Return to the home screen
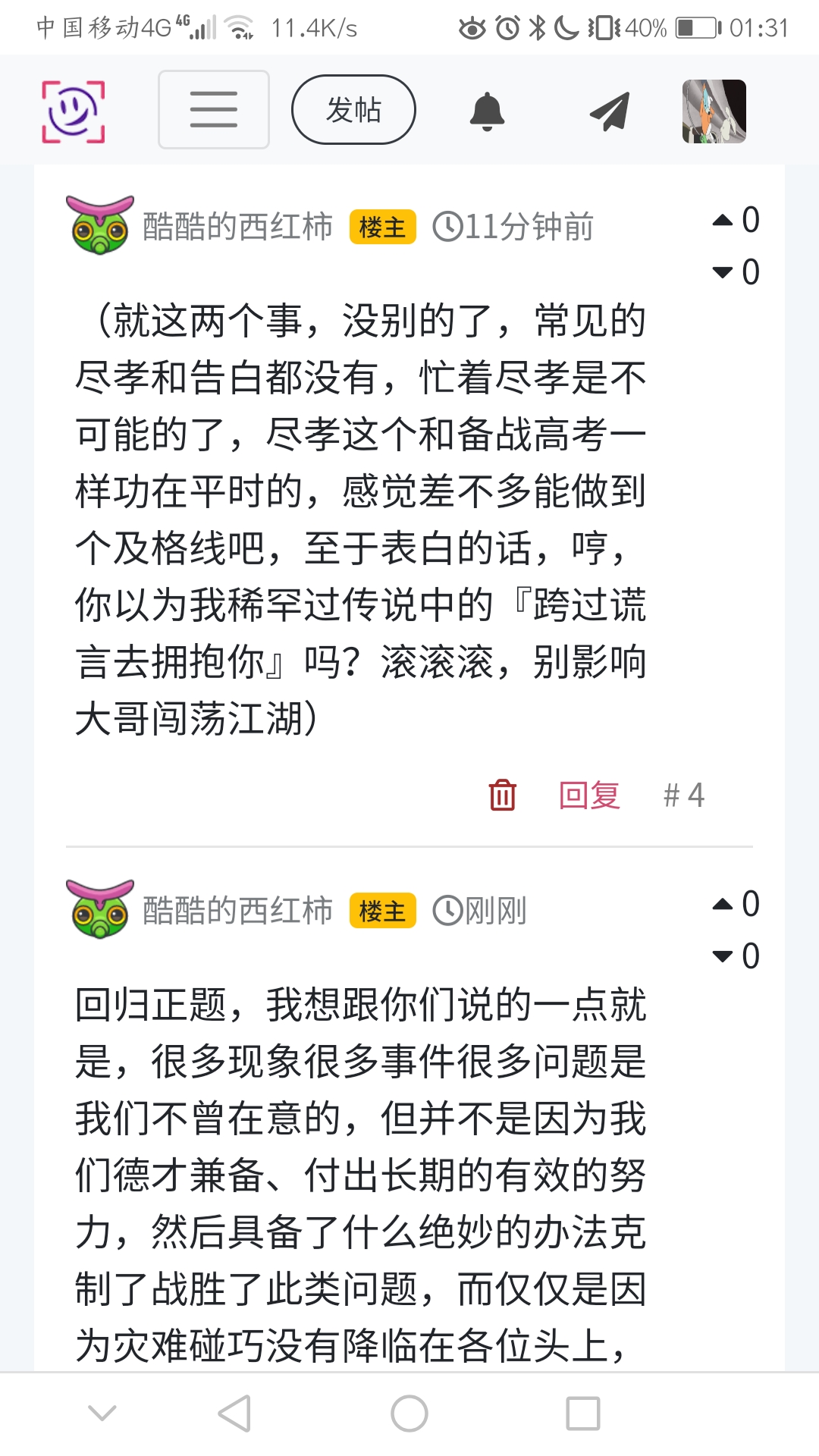Screen dimensions: 819x1456 (x=409, y=1414)
